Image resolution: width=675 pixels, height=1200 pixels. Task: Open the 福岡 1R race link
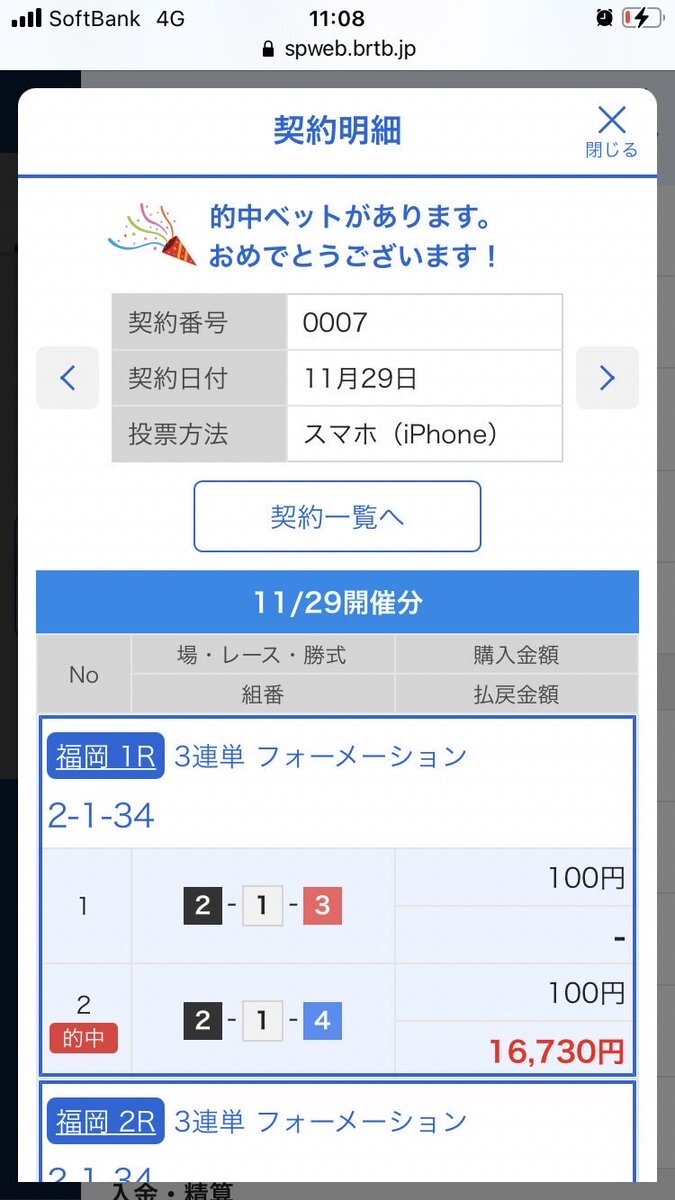point(105,757)
